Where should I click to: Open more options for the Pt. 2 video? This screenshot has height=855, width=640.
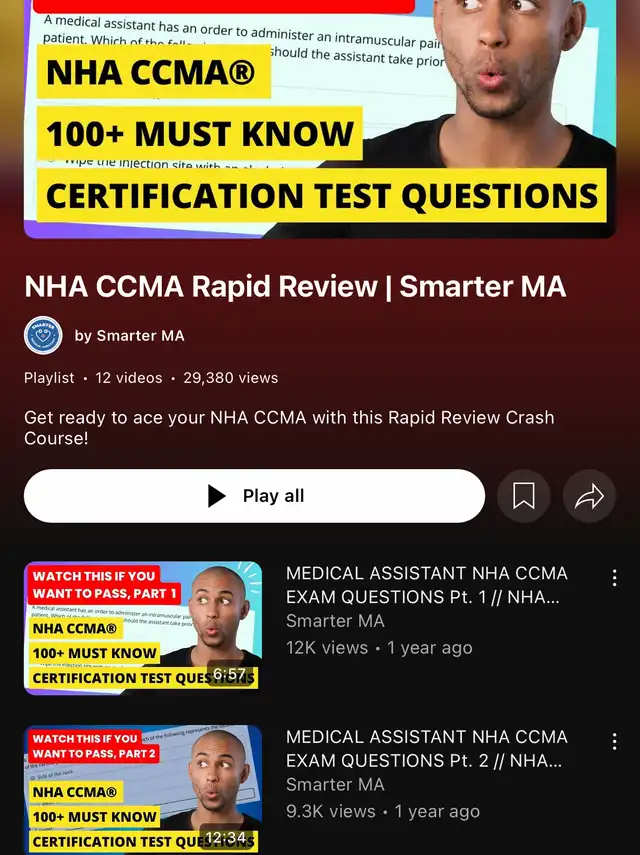pyautogui.click(x=614, y=741)
